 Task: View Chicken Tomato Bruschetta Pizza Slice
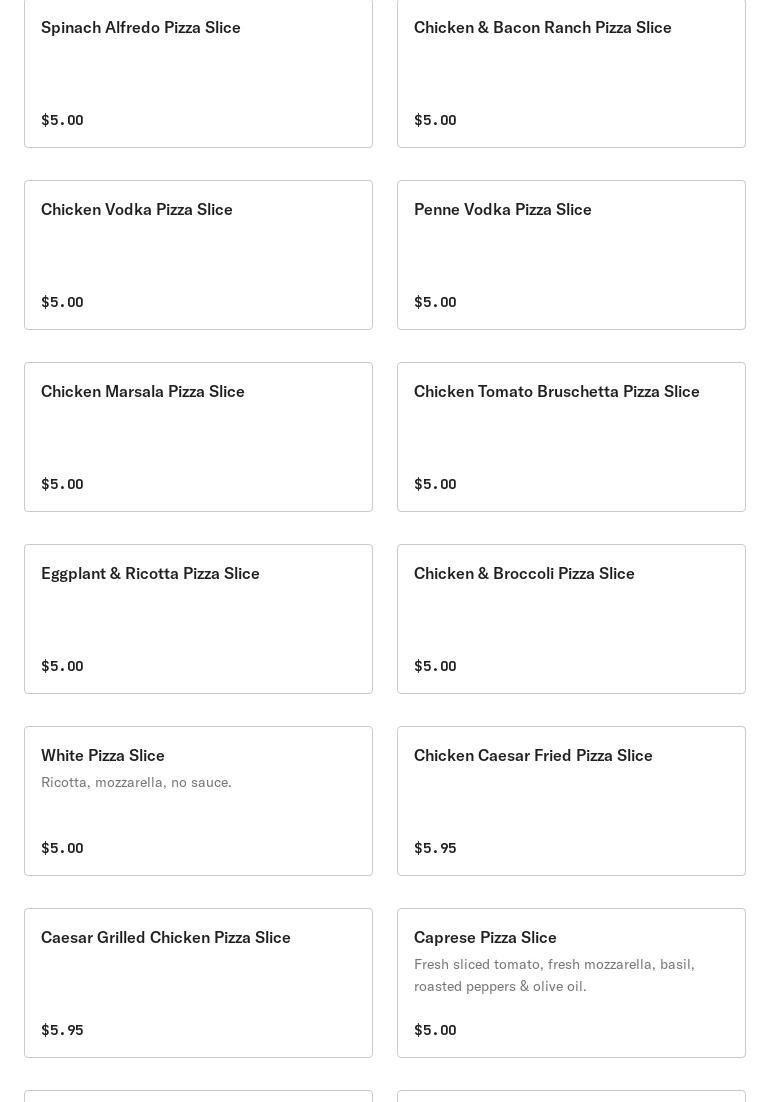pyautogui.click(x=571, y=436)
